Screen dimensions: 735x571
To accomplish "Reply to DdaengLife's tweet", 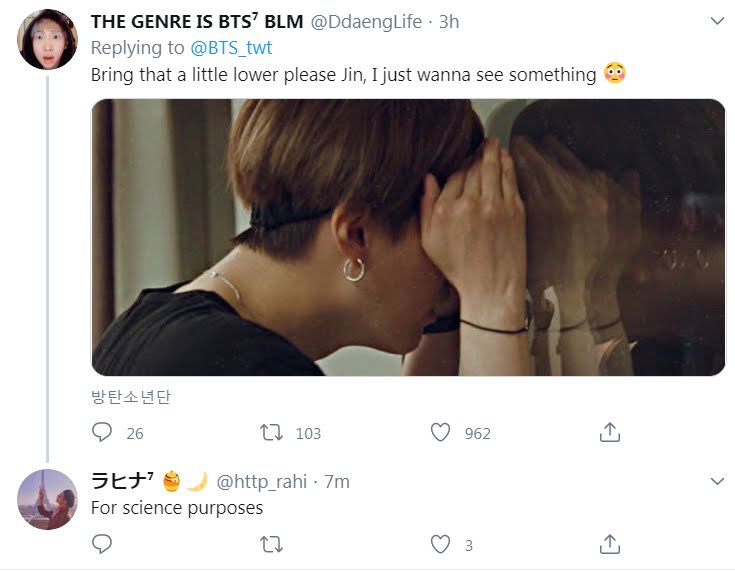I will coord(102,432).
